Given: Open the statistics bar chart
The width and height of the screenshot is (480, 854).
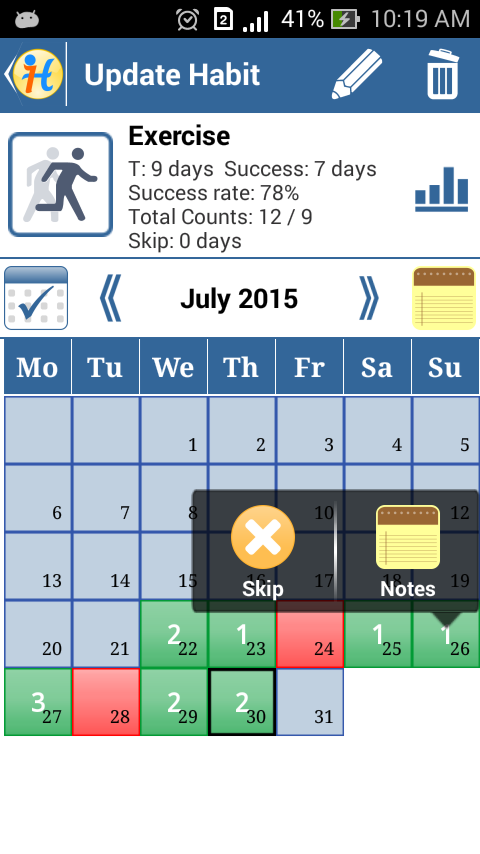Looking at the screenshot, I should (441, 188).
